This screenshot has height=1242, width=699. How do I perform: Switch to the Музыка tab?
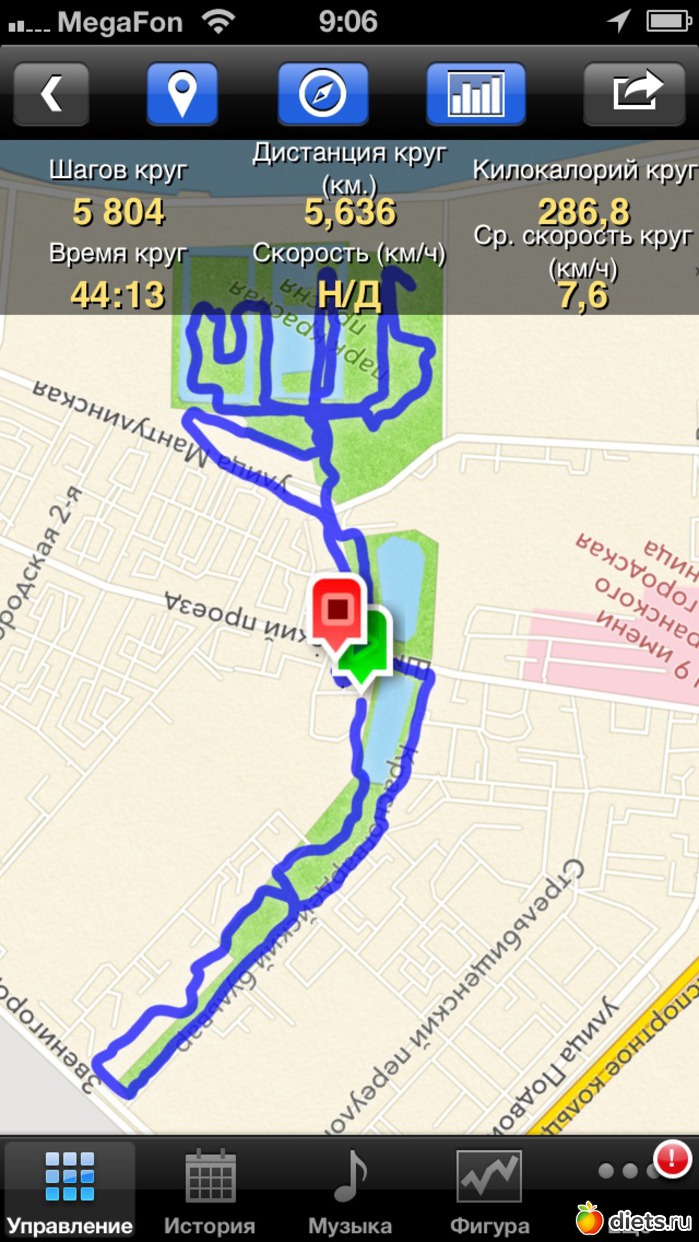350,1190
